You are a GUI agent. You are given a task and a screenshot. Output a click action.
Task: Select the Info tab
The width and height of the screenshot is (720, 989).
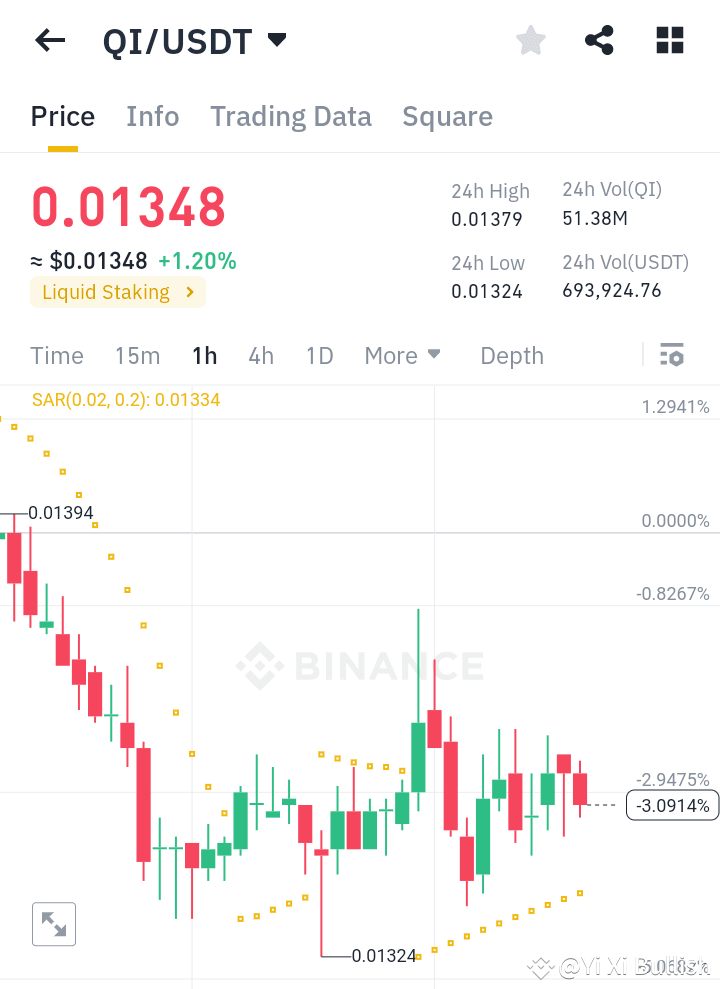click(152, 116)
